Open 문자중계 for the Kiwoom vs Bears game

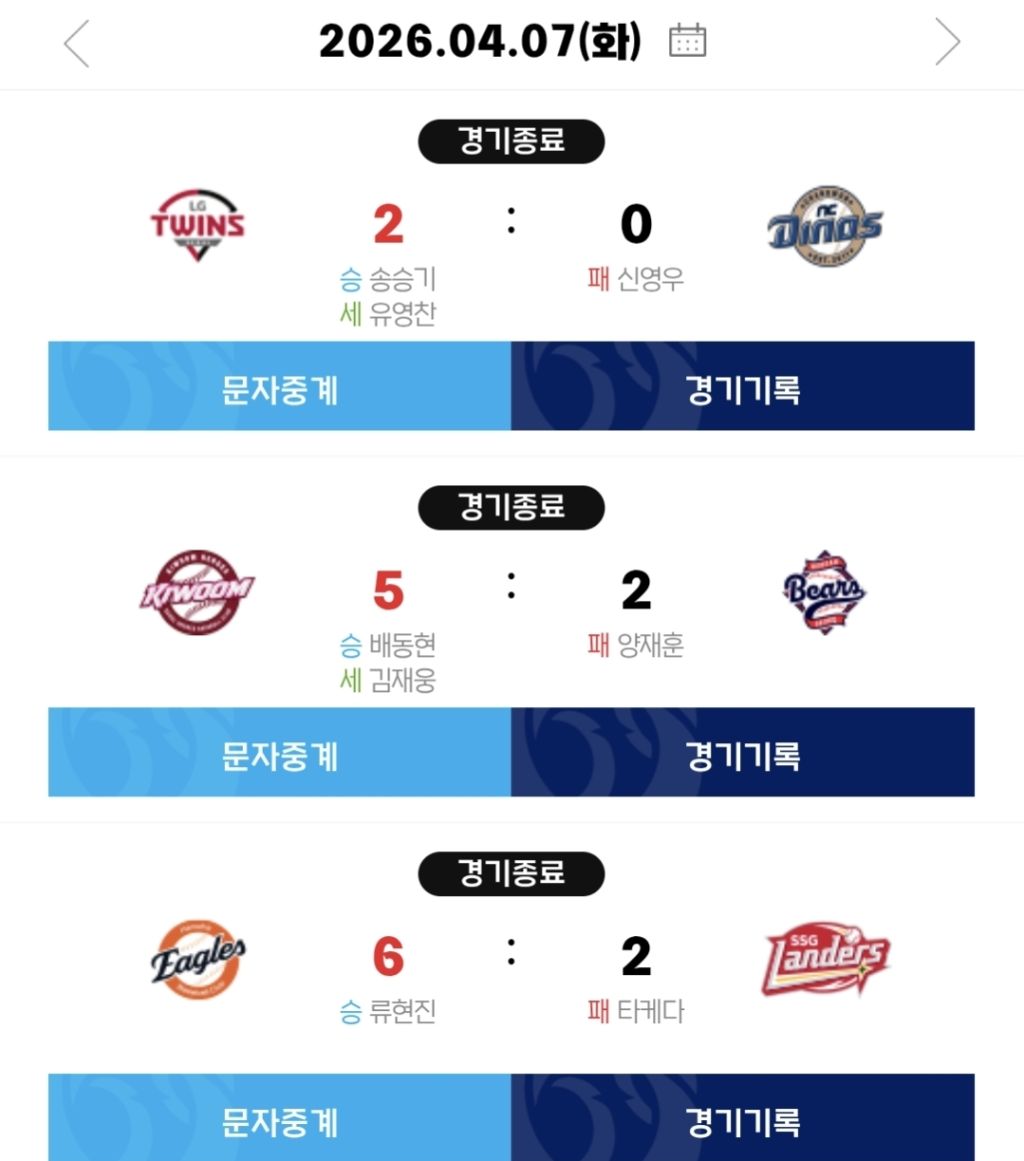(x=280, y=752)
